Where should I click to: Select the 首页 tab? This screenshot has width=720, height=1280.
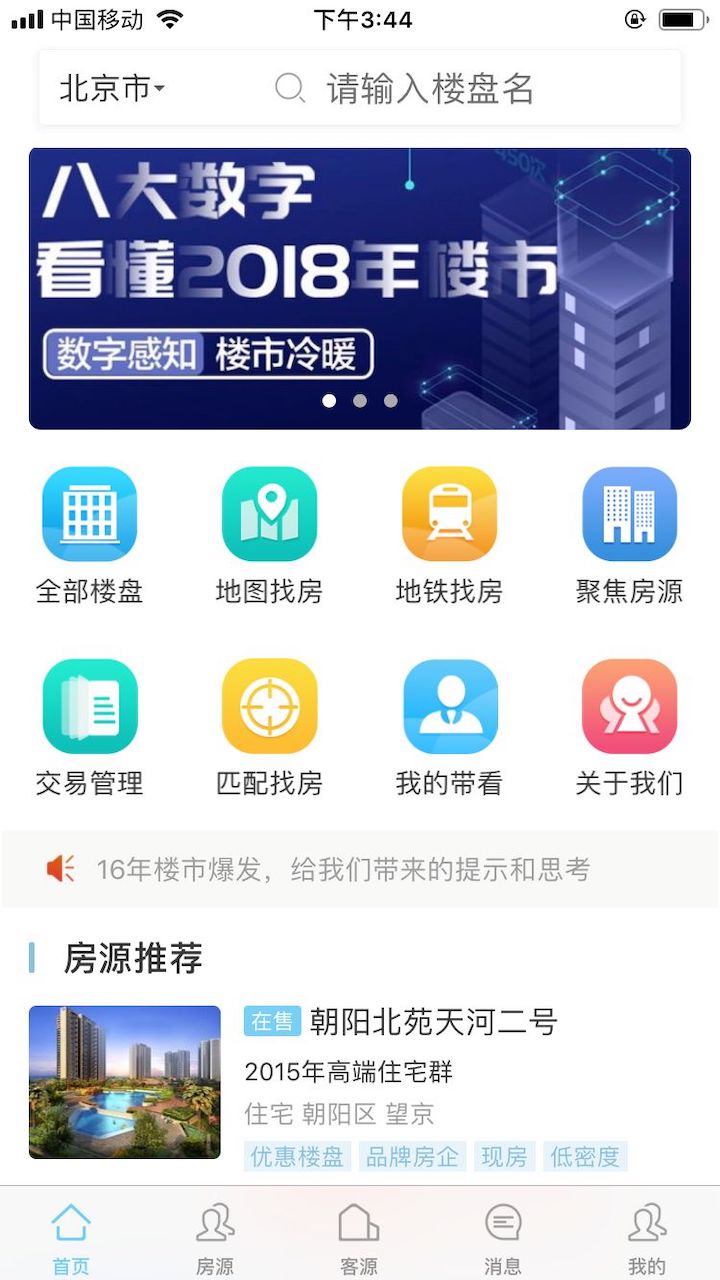click(71, 1236)
